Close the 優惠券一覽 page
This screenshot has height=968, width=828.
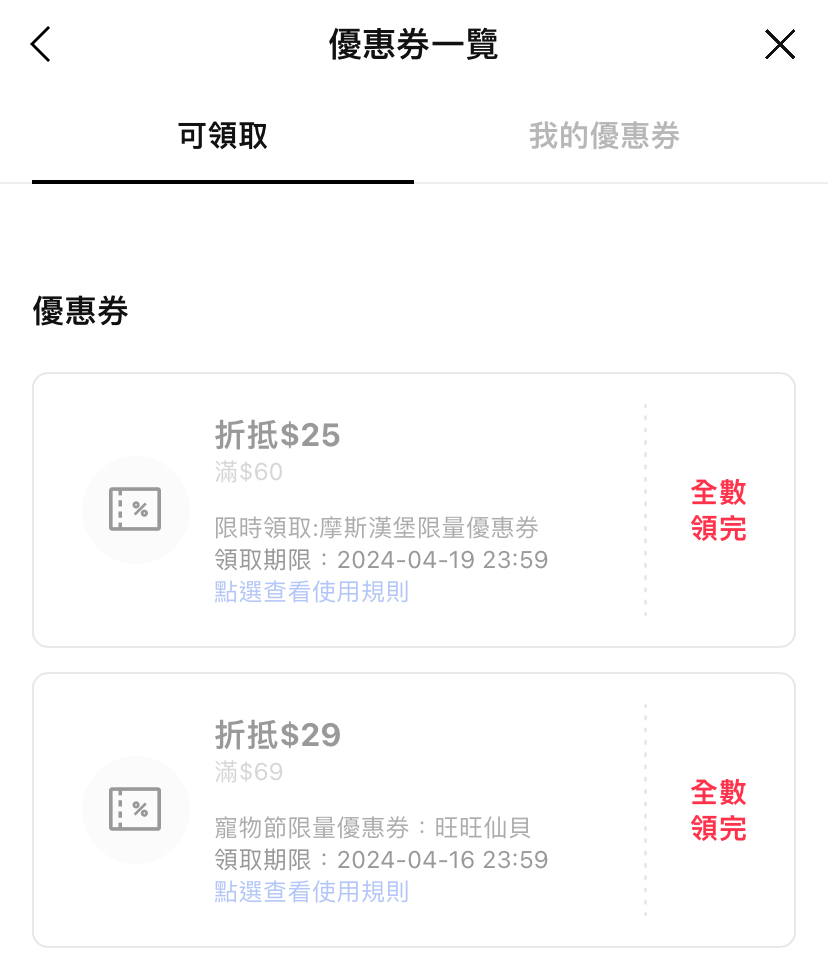[x=779, y=44]
